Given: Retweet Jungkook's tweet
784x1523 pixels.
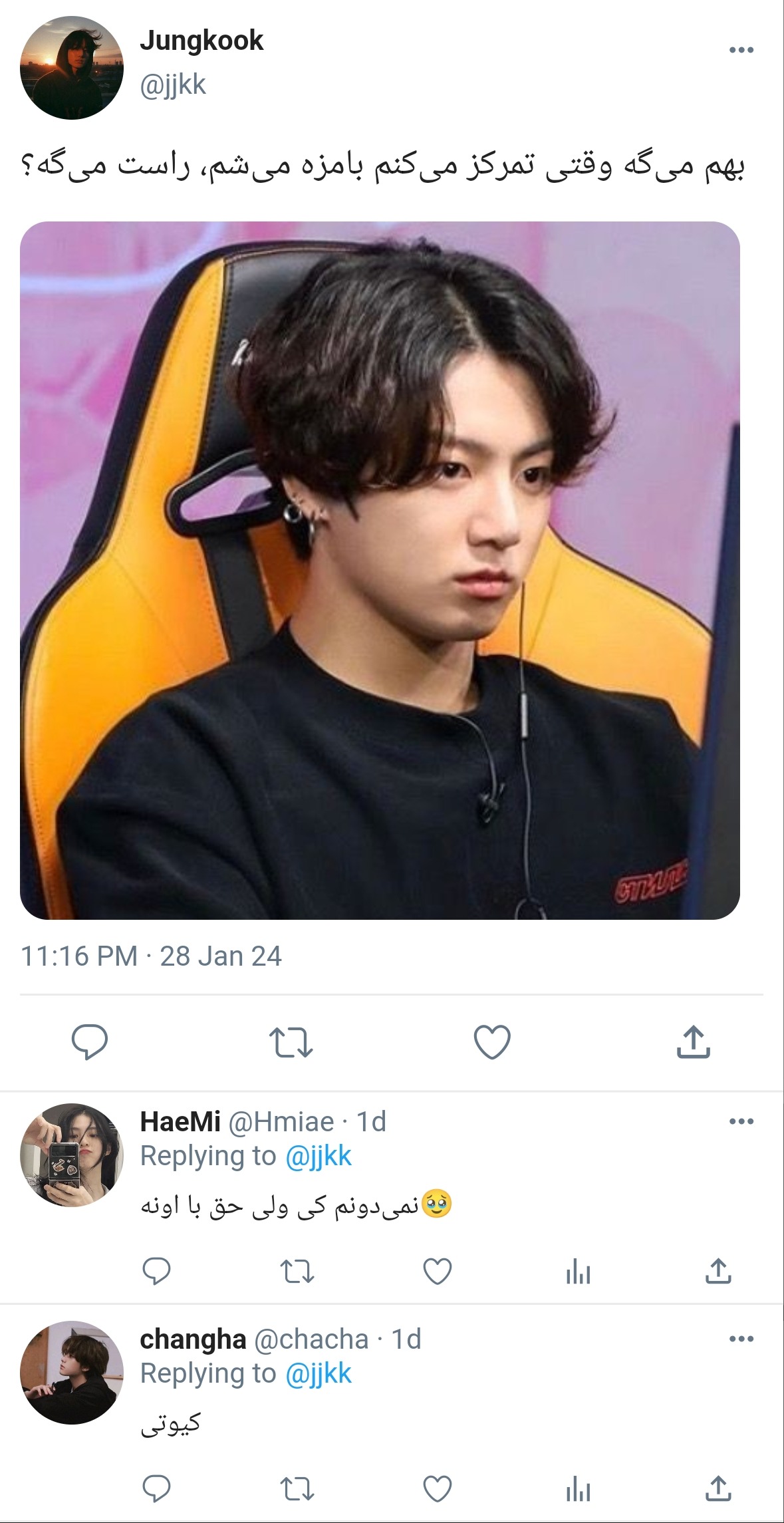Looking at the screenshot, I should pyautogui.click(x=291, y=1042).
